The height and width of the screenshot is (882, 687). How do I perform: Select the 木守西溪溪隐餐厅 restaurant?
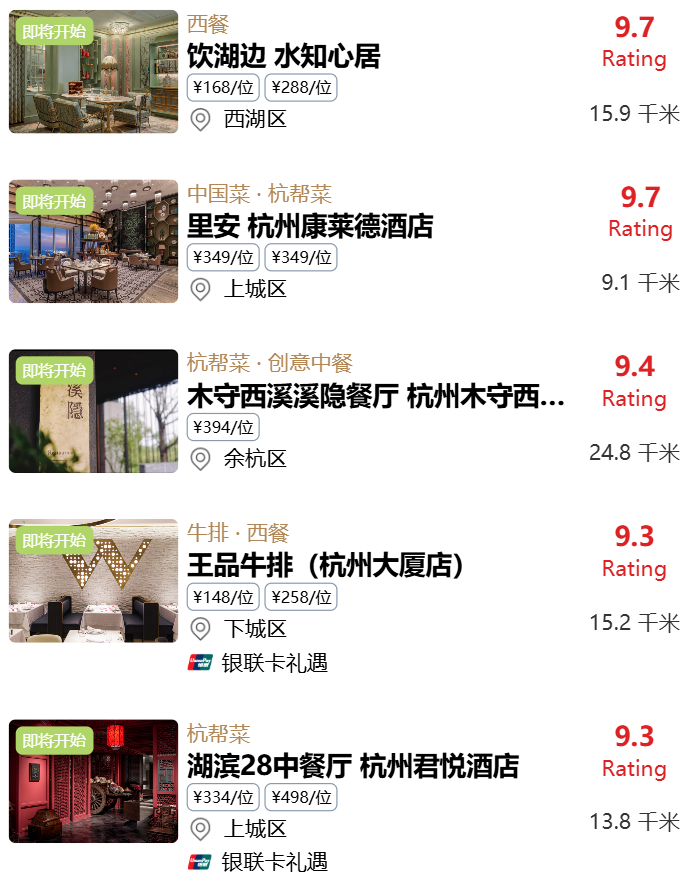click(x=375, y=396)
